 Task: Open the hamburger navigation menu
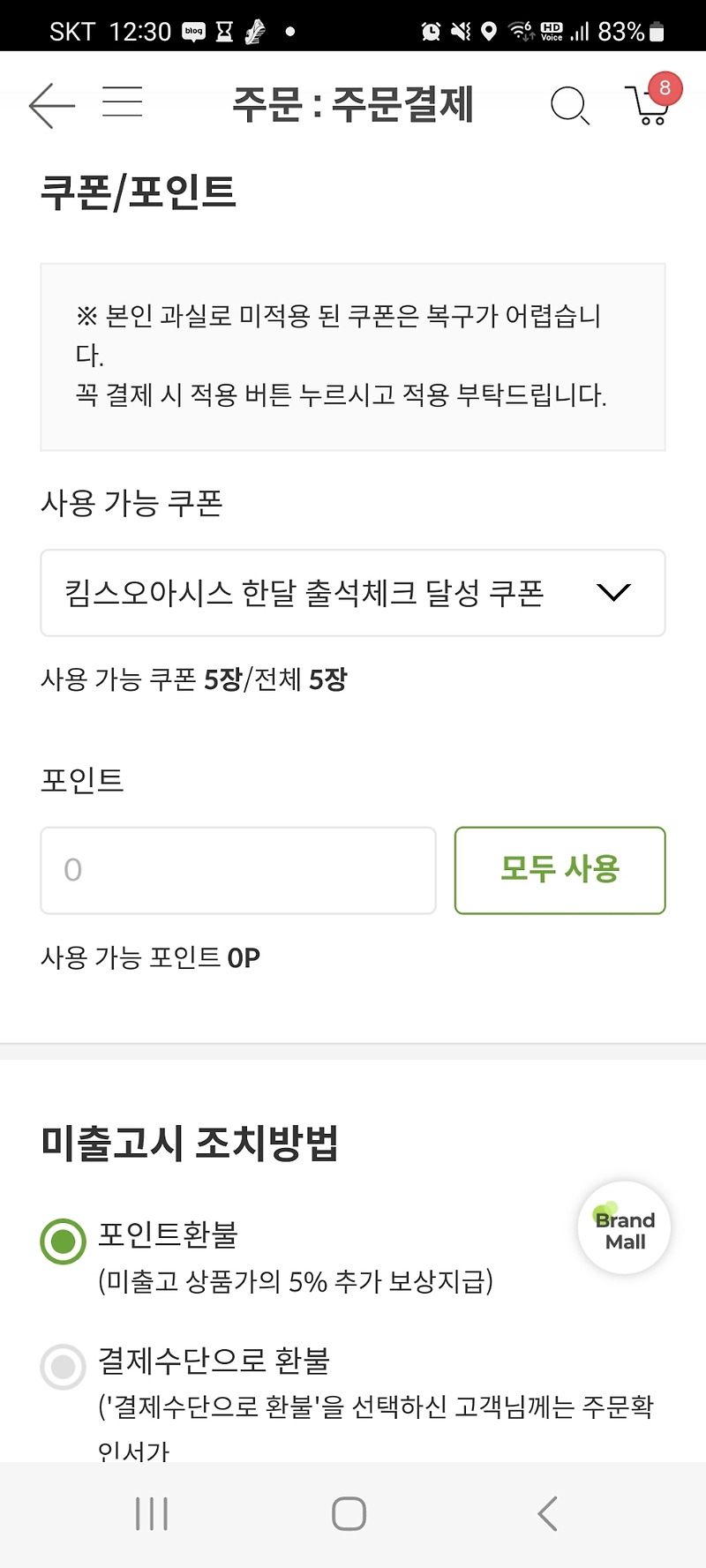[124, 103]
